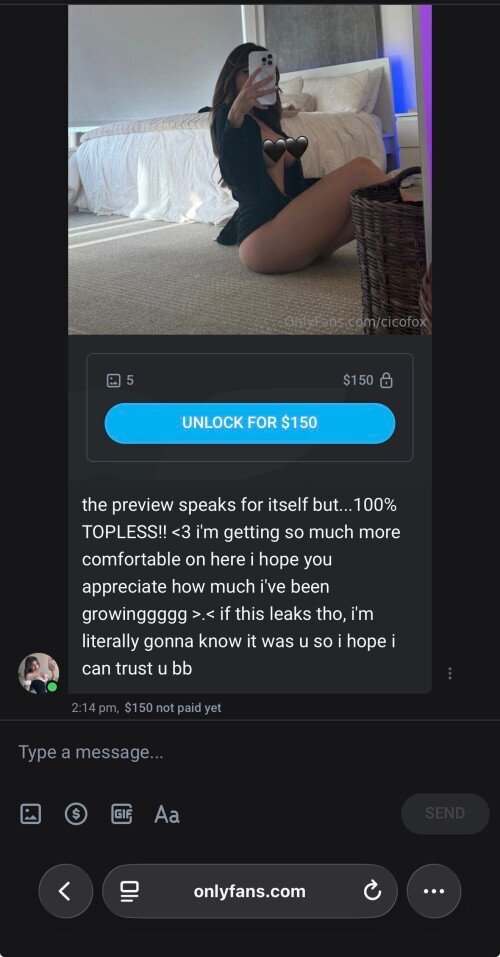Reload the onlyfans.com page
This screenshot has height=957, width=500.
click(x=372, y=892)
